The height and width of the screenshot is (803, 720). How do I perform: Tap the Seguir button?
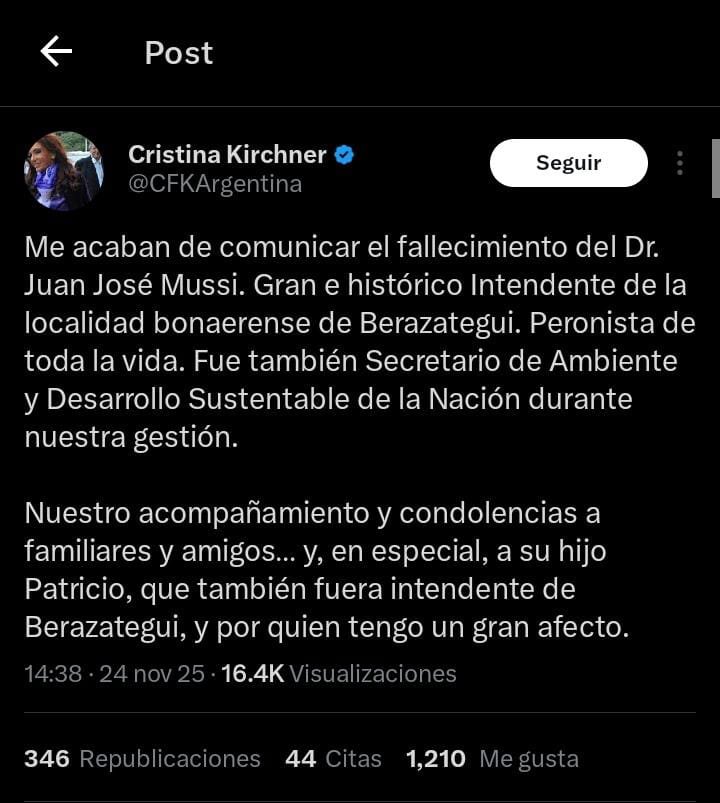pos(568,163)
